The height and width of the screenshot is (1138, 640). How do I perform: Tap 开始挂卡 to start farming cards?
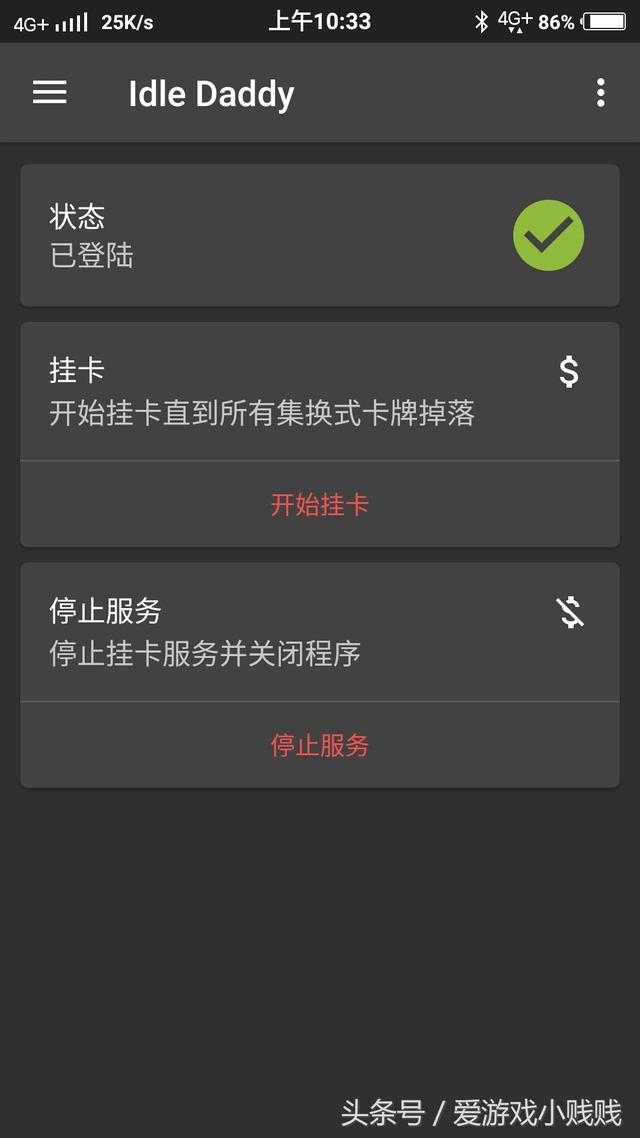[x=320, y=505]
